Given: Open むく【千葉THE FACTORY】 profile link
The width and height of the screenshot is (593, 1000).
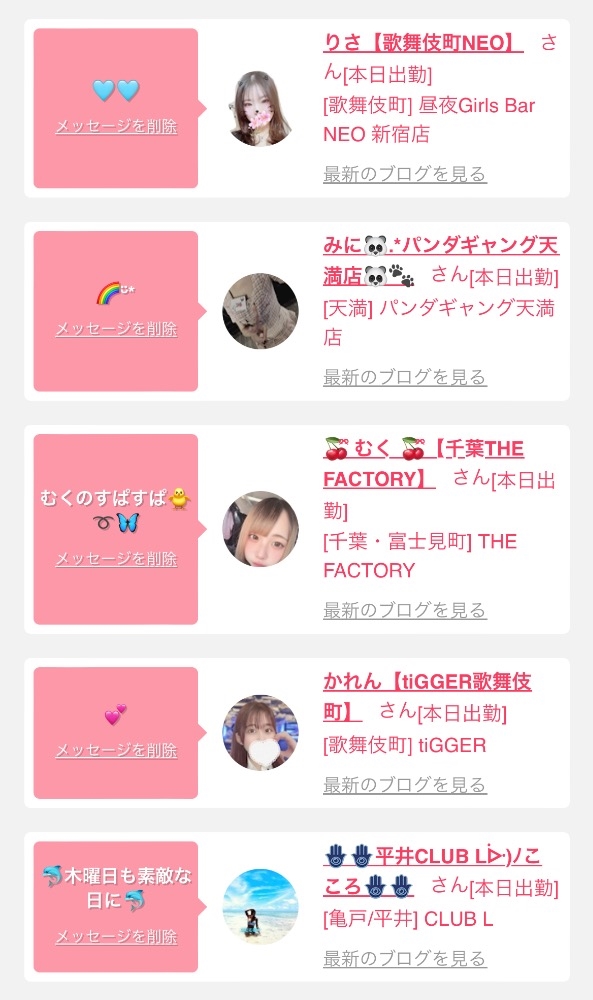Looking at the screenshot, I should [423, 464].
